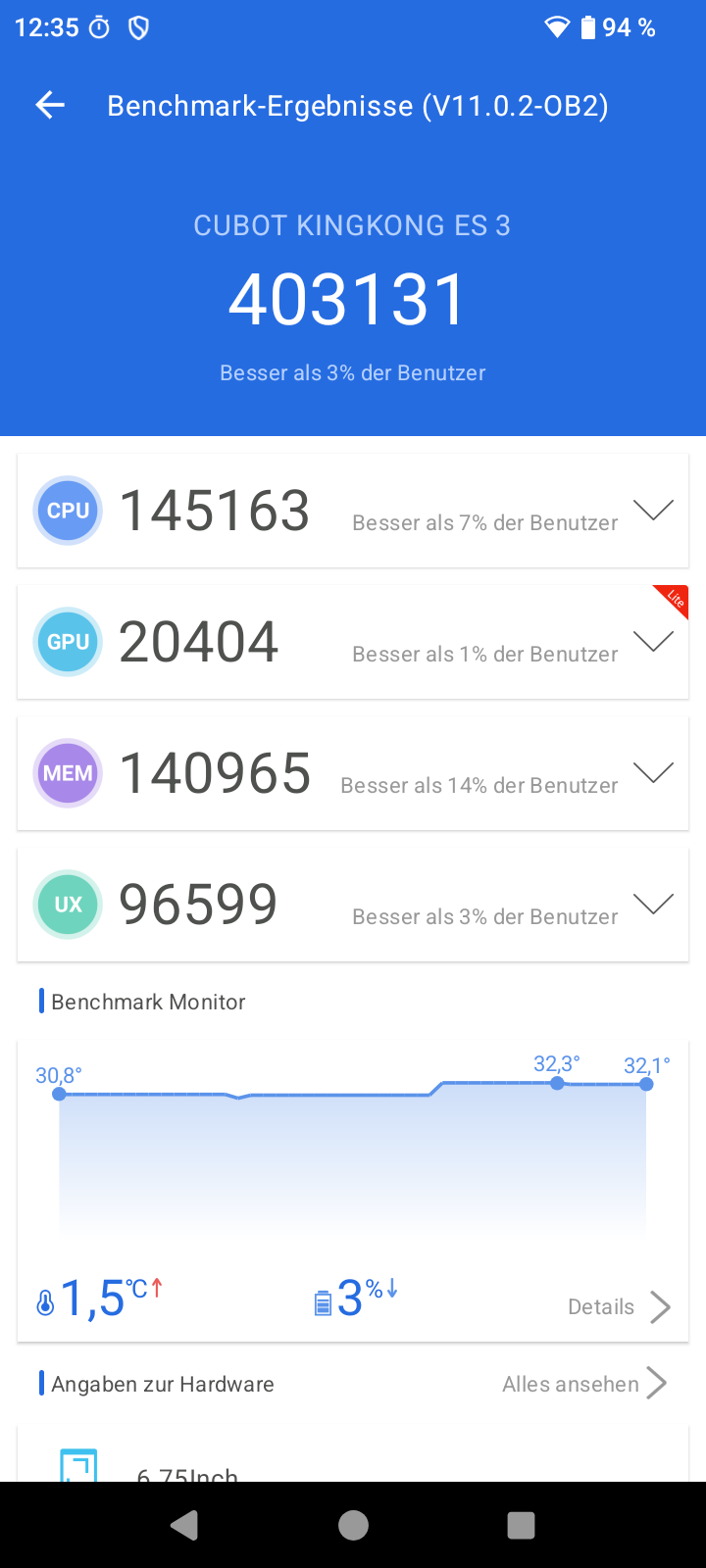Screen dimensions: 706x1568
Task: Go back using the top-left arrow
Action: [50, 105]
